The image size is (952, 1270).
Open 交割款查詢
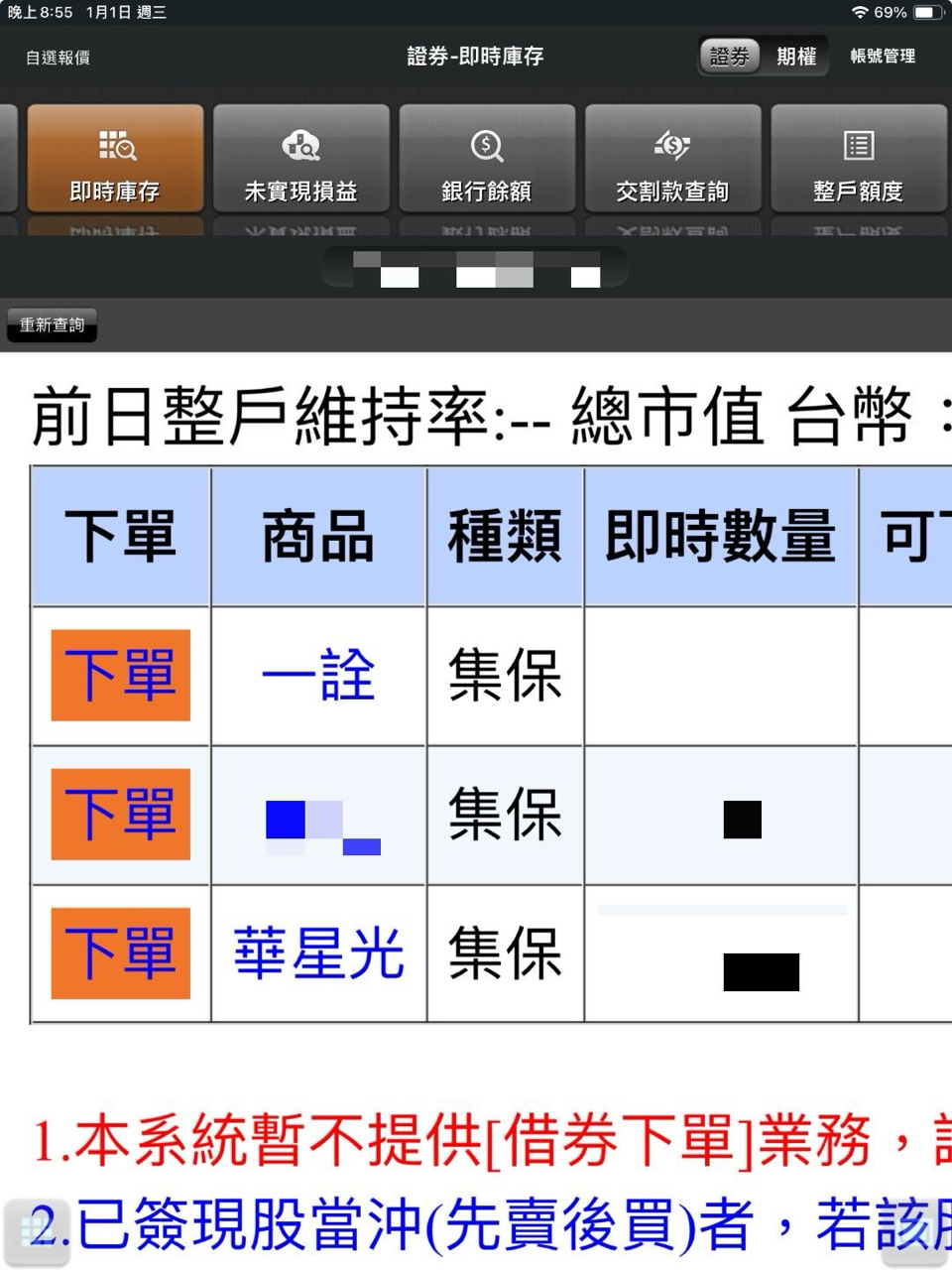coord(672,159)
